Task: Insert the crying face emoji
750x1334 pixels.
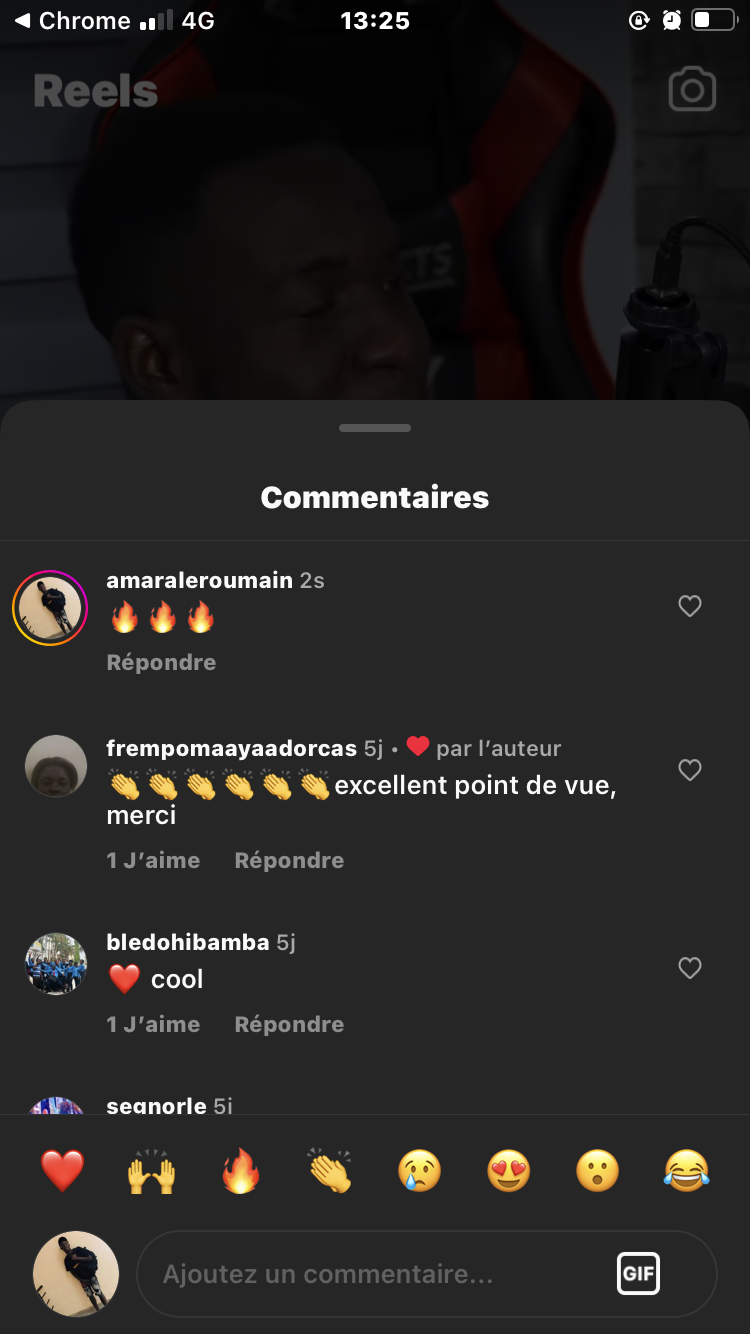Action: [x=419, y=1170]
